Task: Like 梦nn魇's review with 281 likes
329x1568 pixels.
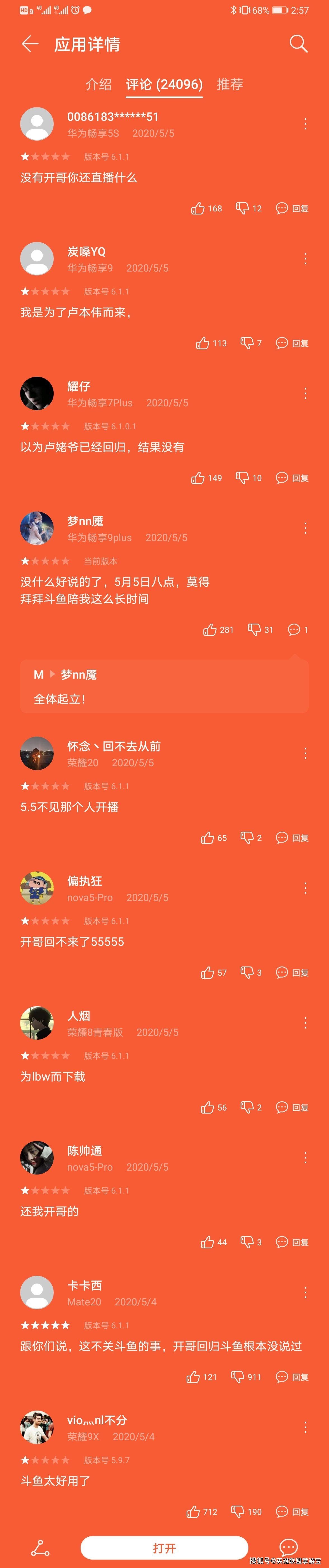Action: point(210,630)
